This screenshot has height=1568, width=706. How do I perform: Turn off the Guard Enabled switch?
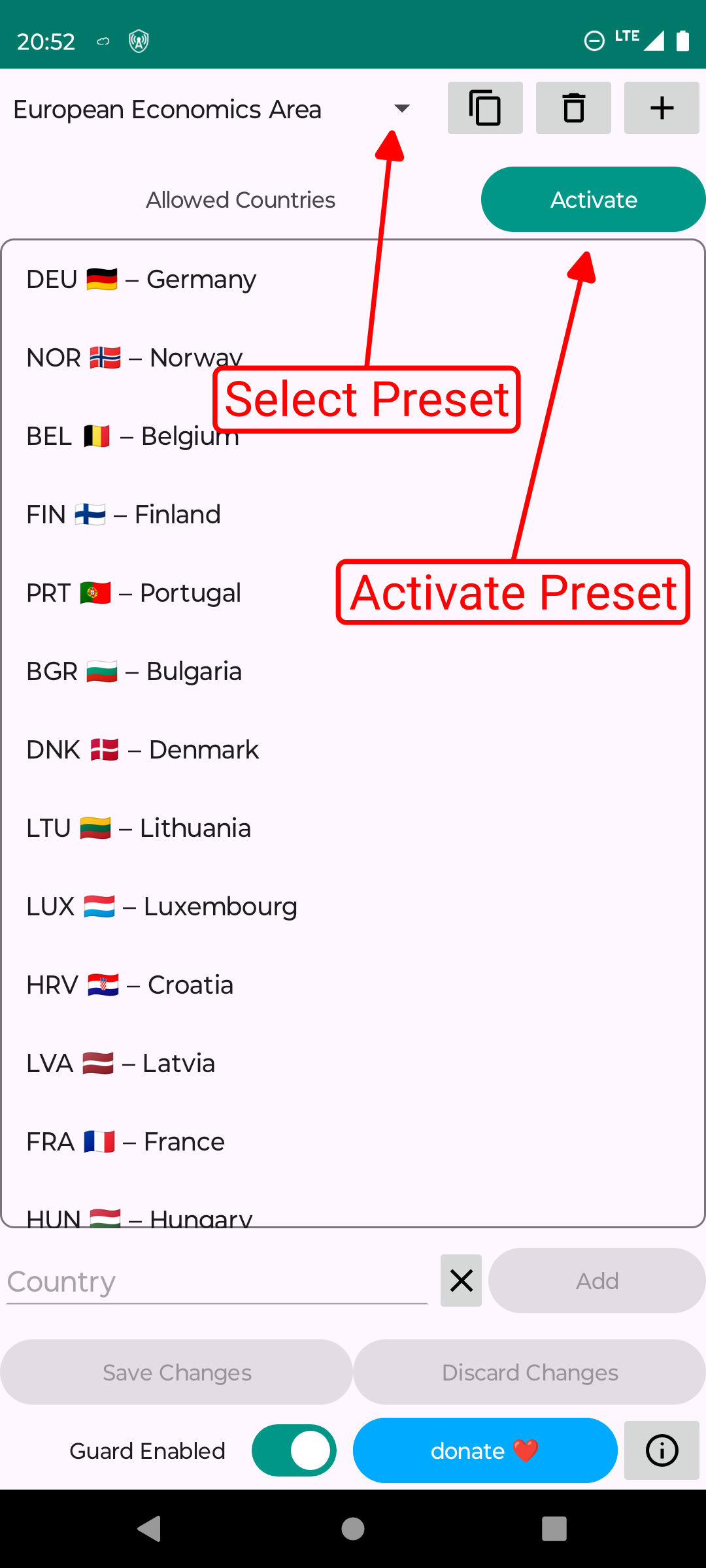coord(294,1450)
